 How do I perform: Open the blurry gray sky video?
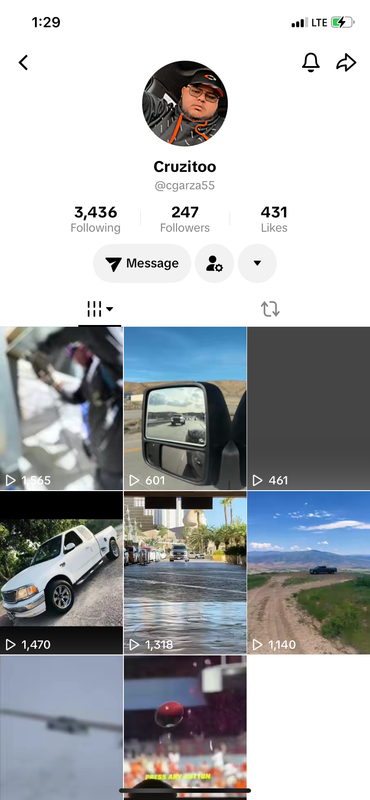(61, 728)
